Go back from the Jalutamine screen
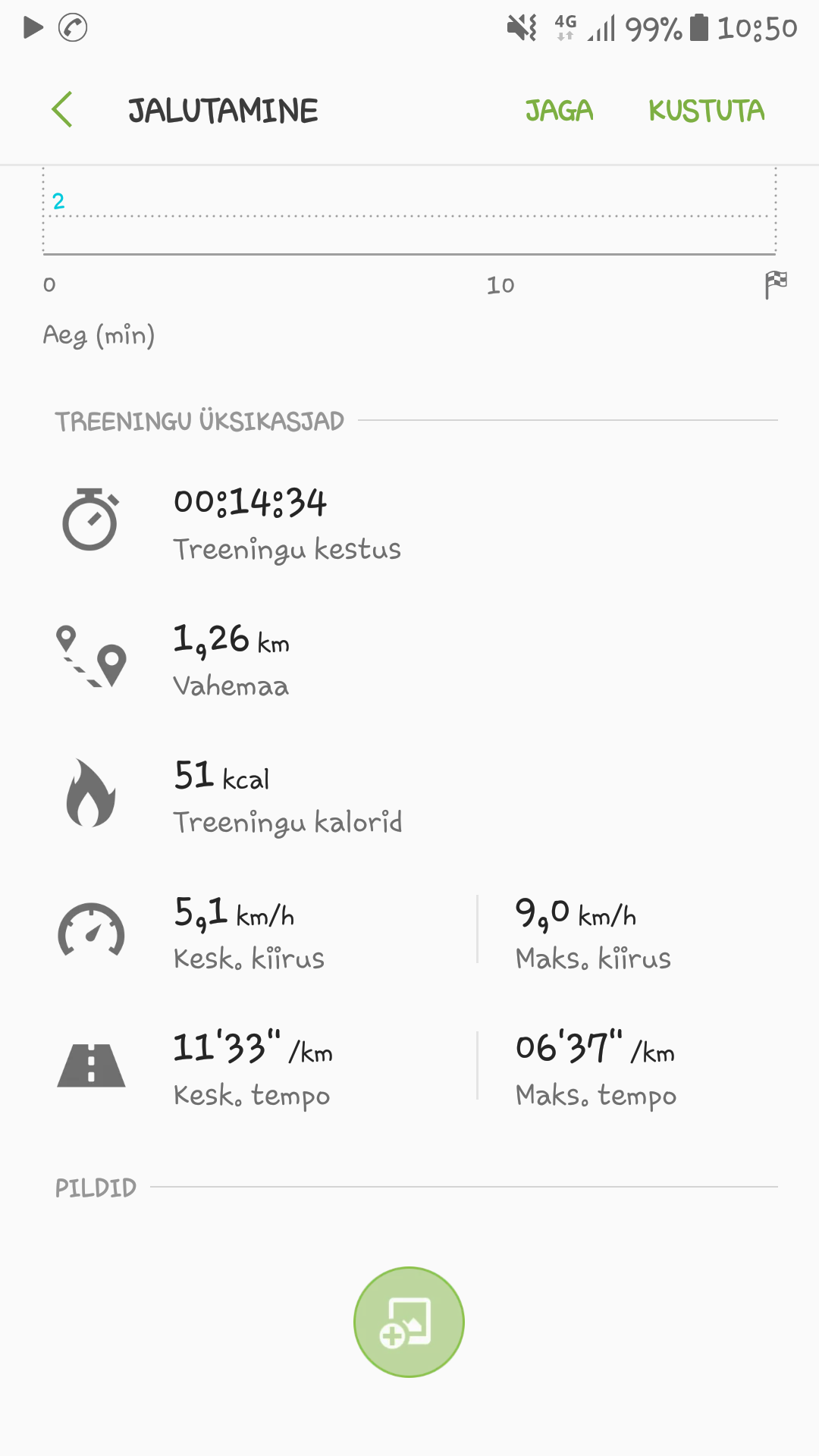The image size is (819, 1456). pyautogui.click(x=62, y=110)
